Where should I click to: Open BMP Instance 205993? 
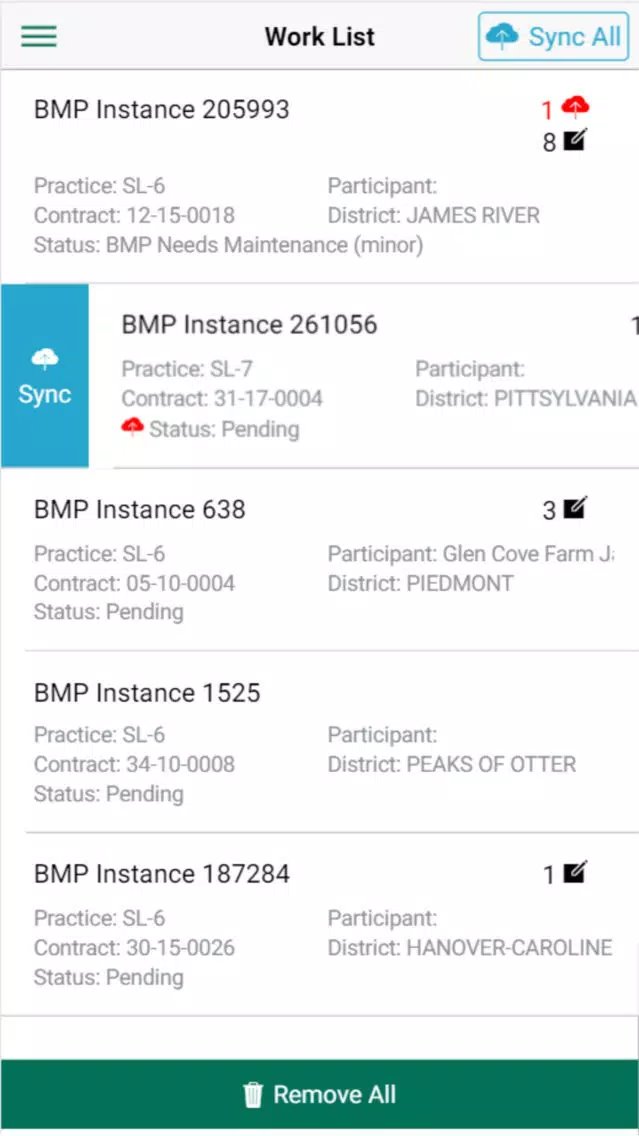pyautogui.click(x=320, y=177)
